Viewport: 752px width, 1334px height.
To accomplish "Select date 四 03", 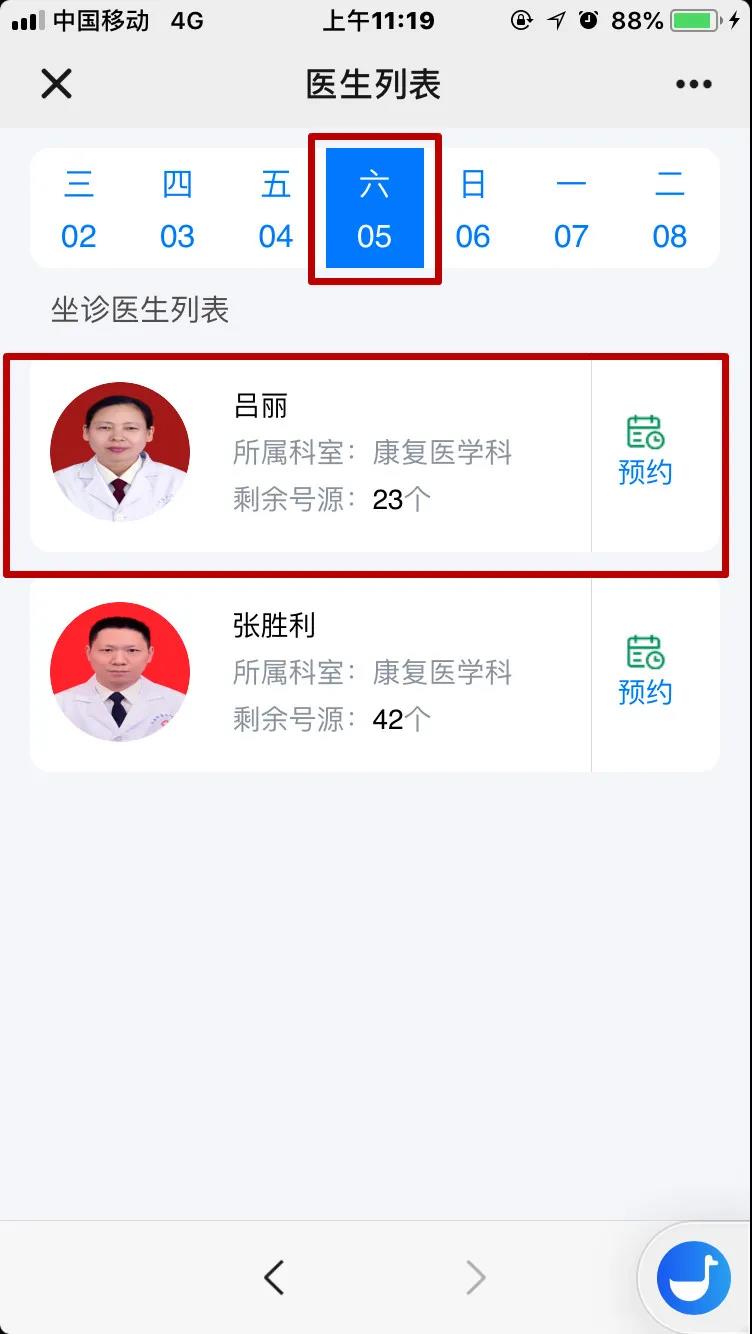I will click(177, 209).
